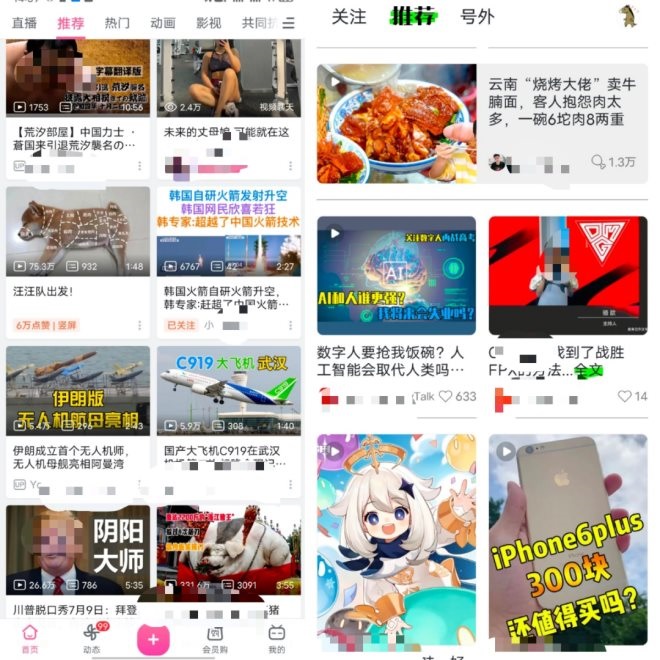The width and height of the screenshot is (660, 660).
Task: Switch to the 关注 tab
Action: pyautogui.click(x=349, y=17)
